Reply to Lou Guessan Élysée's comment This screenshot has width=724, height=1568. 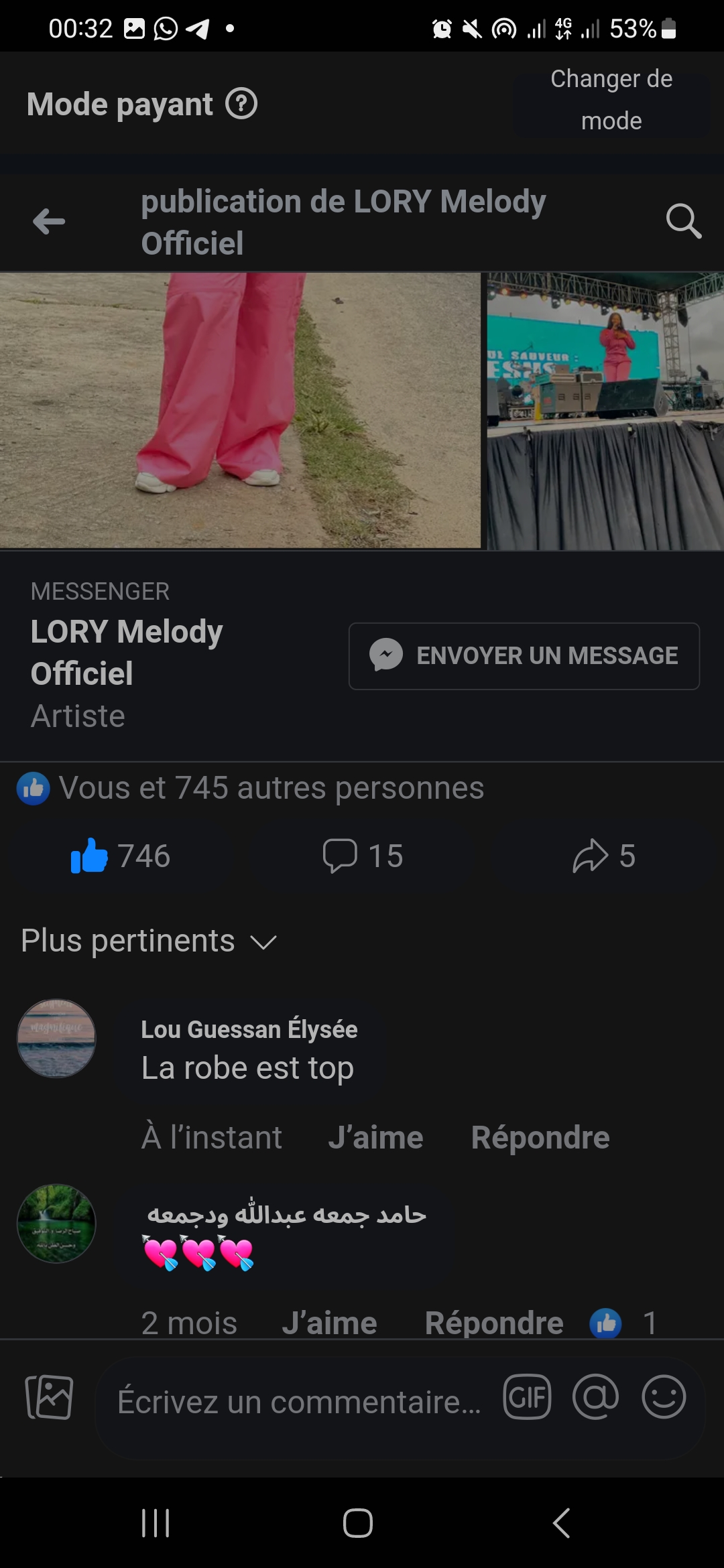pos(540,1138)
